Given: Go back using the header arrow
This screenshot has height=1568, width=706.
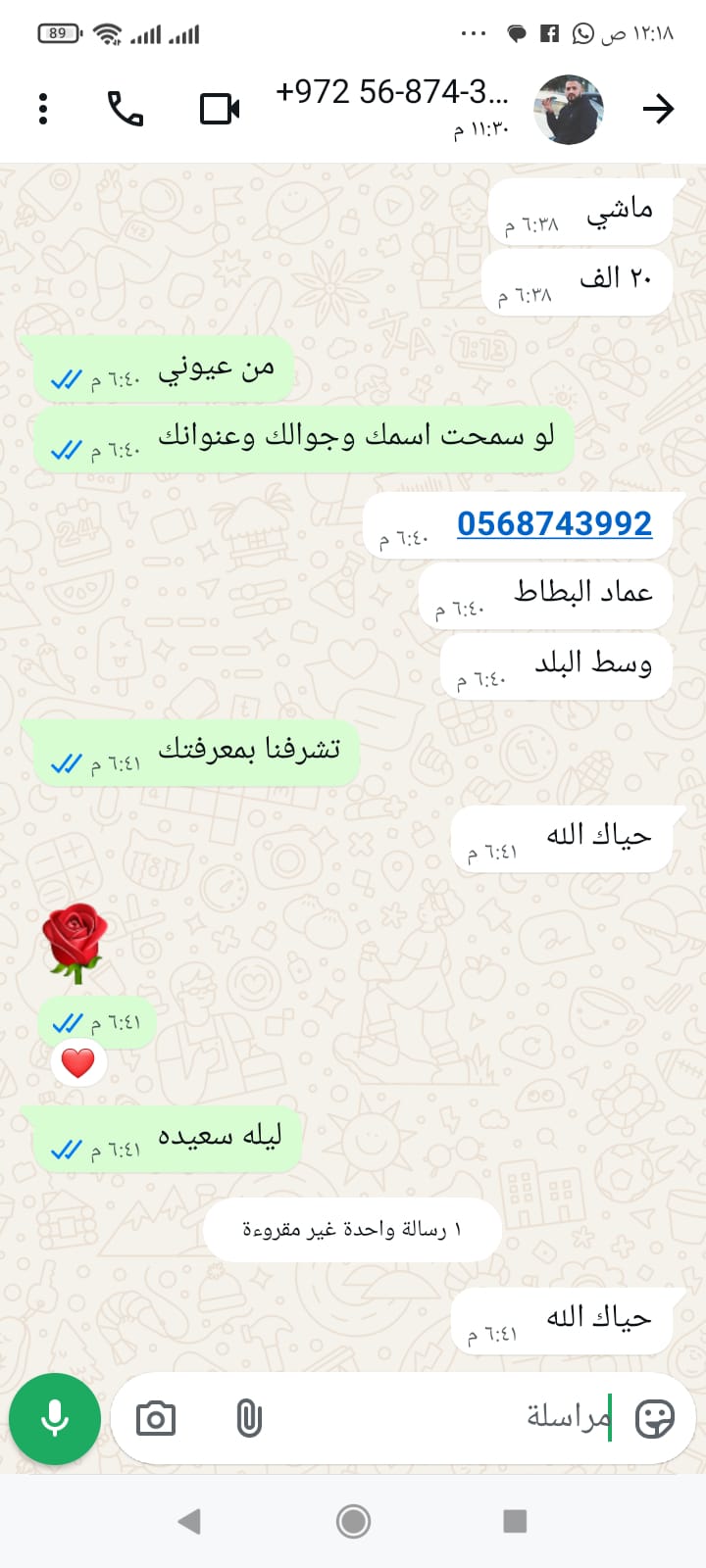Looking at the screenshot, I should tap(658, 109).
